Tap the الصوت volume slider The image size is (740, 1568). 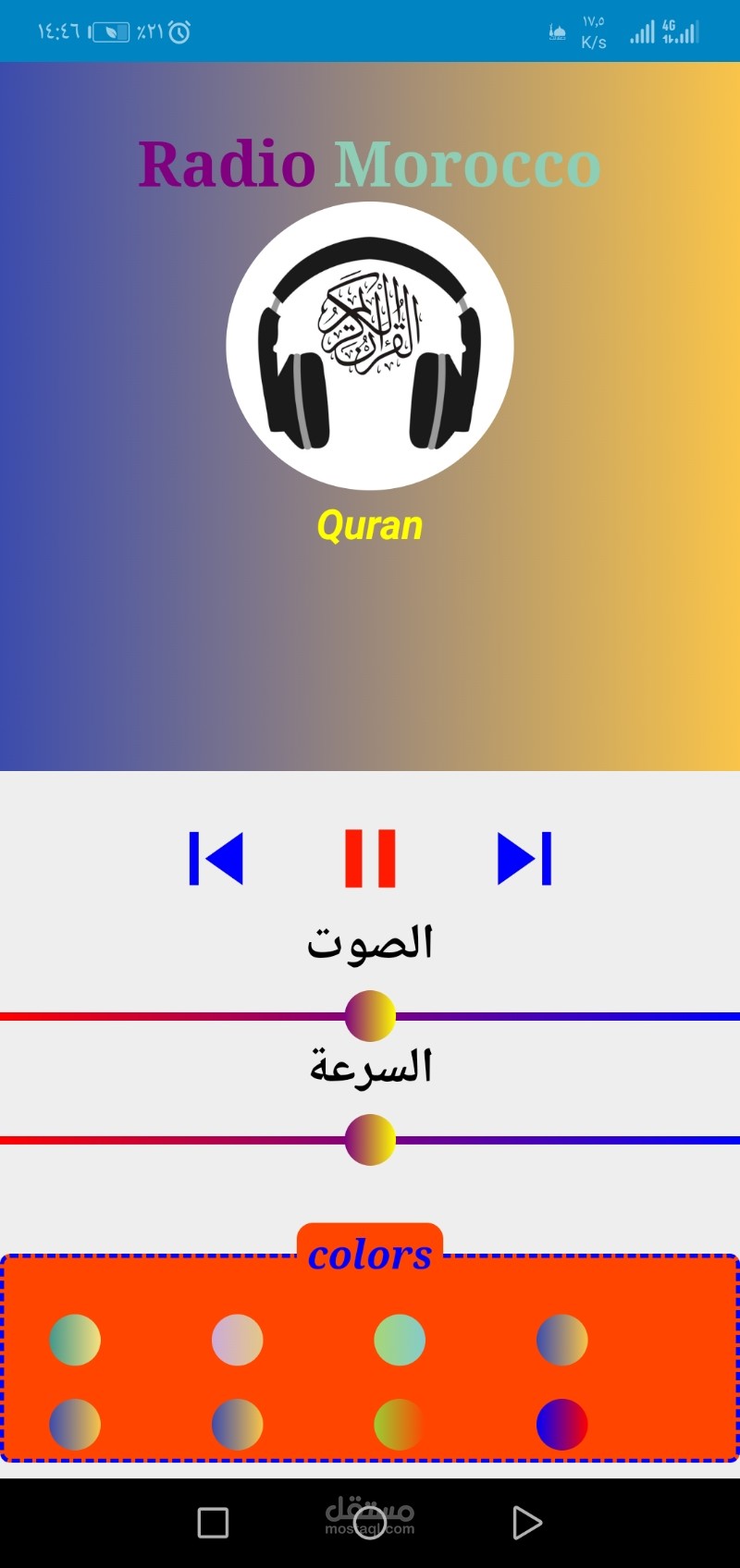tap(370, 1016)
